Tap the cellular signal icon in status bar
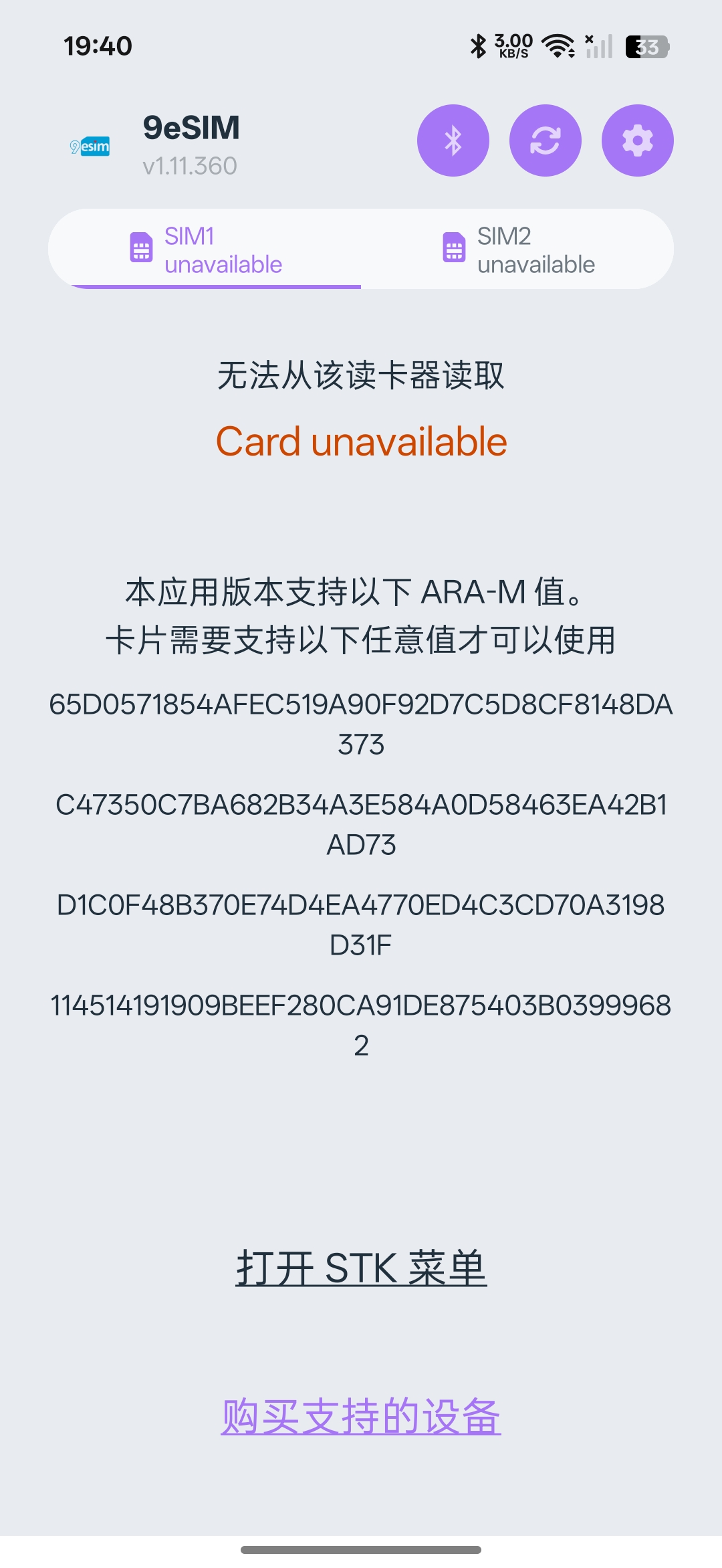 [x=600, y=45]
